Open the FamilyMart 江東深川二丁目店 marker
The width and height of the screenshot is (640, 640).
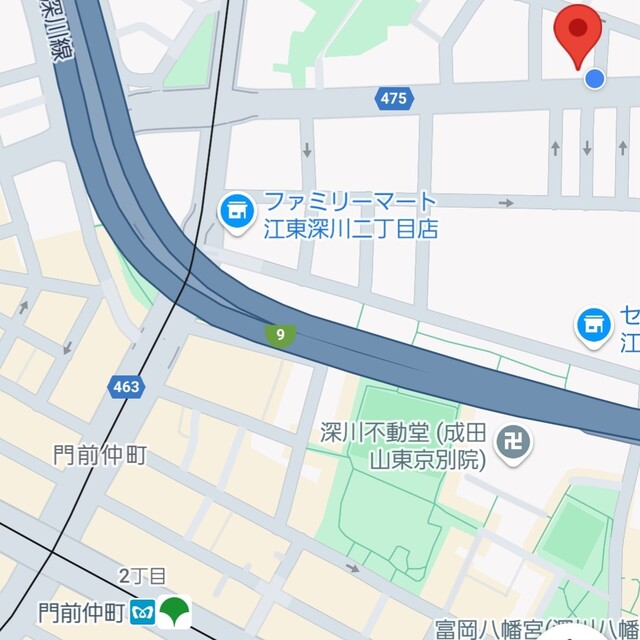[x=237, y=212]
